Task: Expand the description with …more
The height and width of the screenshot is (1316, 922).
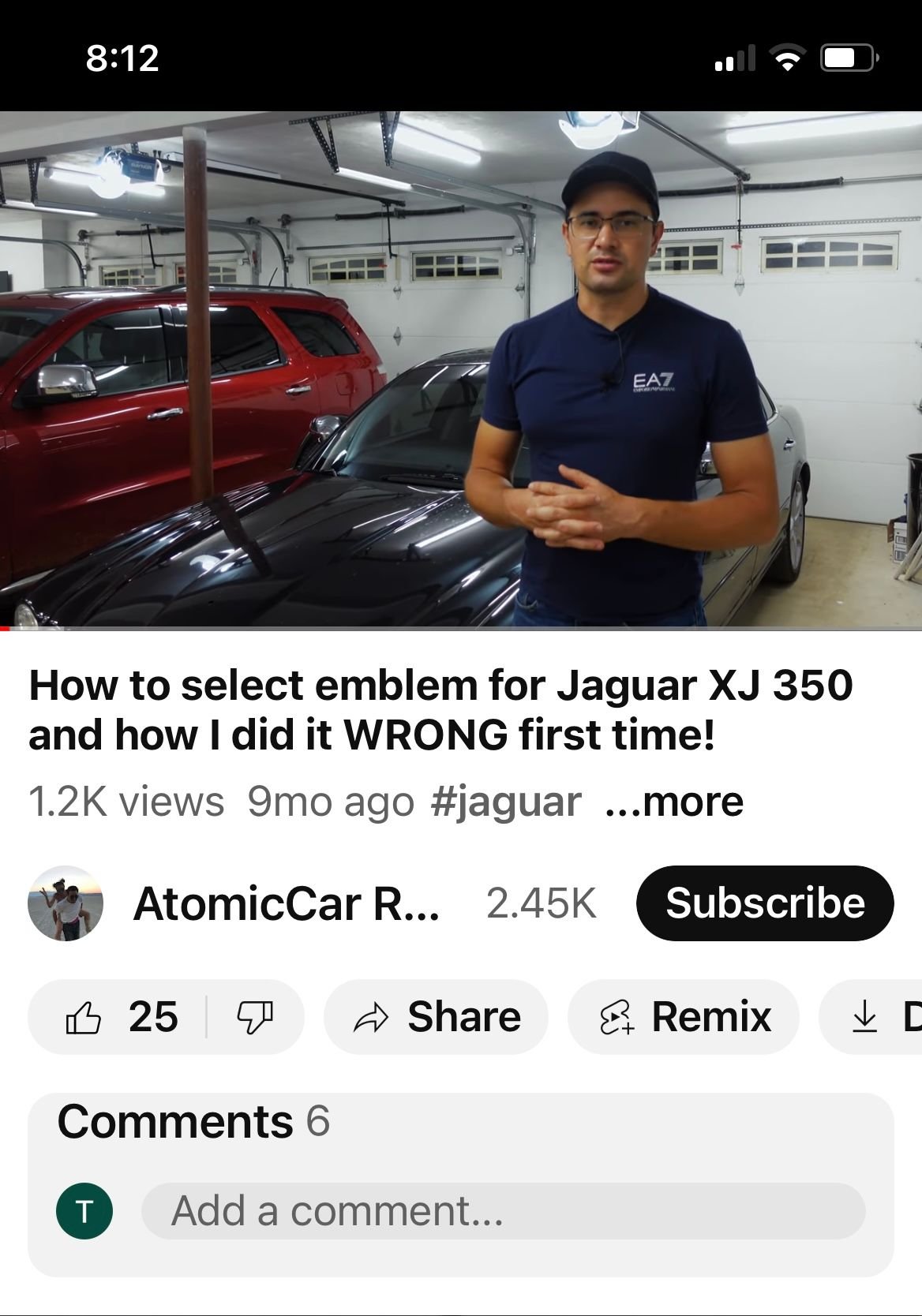Action: (674, 802)
